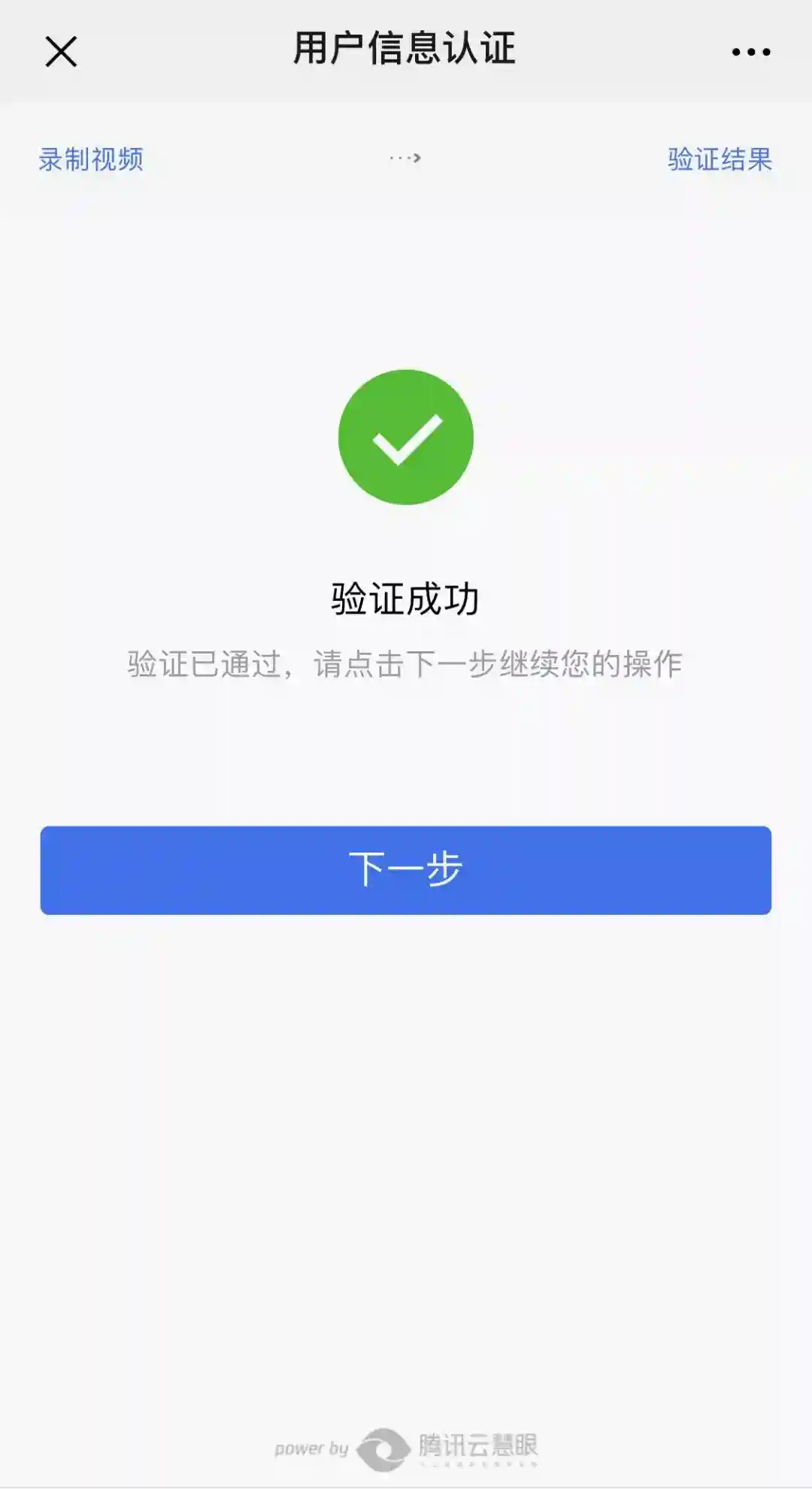Close the 用户信息认证 page
The width and height of the screenshot is (812, 1489).
click(61, 52)
